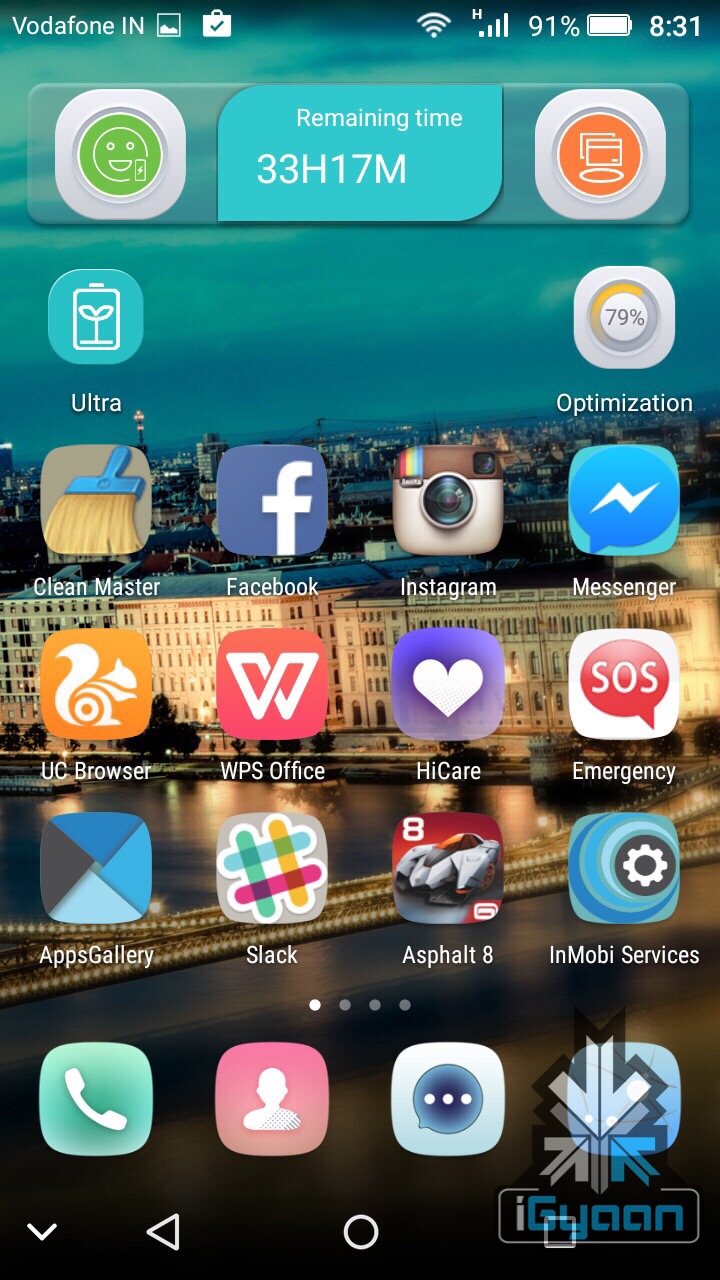Open the contacts app in the dock
This screenshot has height=1280, width=720.
point(272,1098)
